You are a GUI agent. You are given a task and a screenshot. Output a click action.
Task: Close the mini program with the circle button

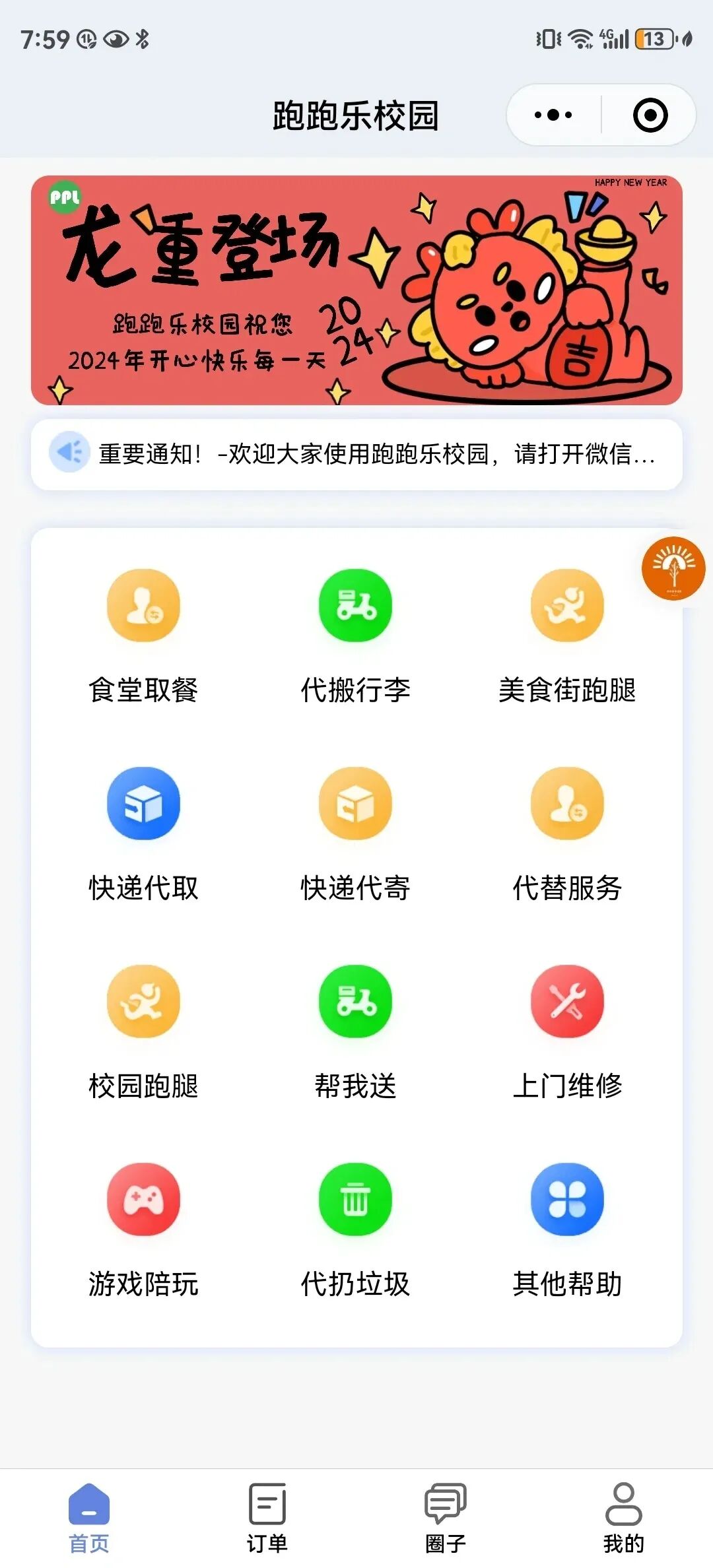pos(650,115)
